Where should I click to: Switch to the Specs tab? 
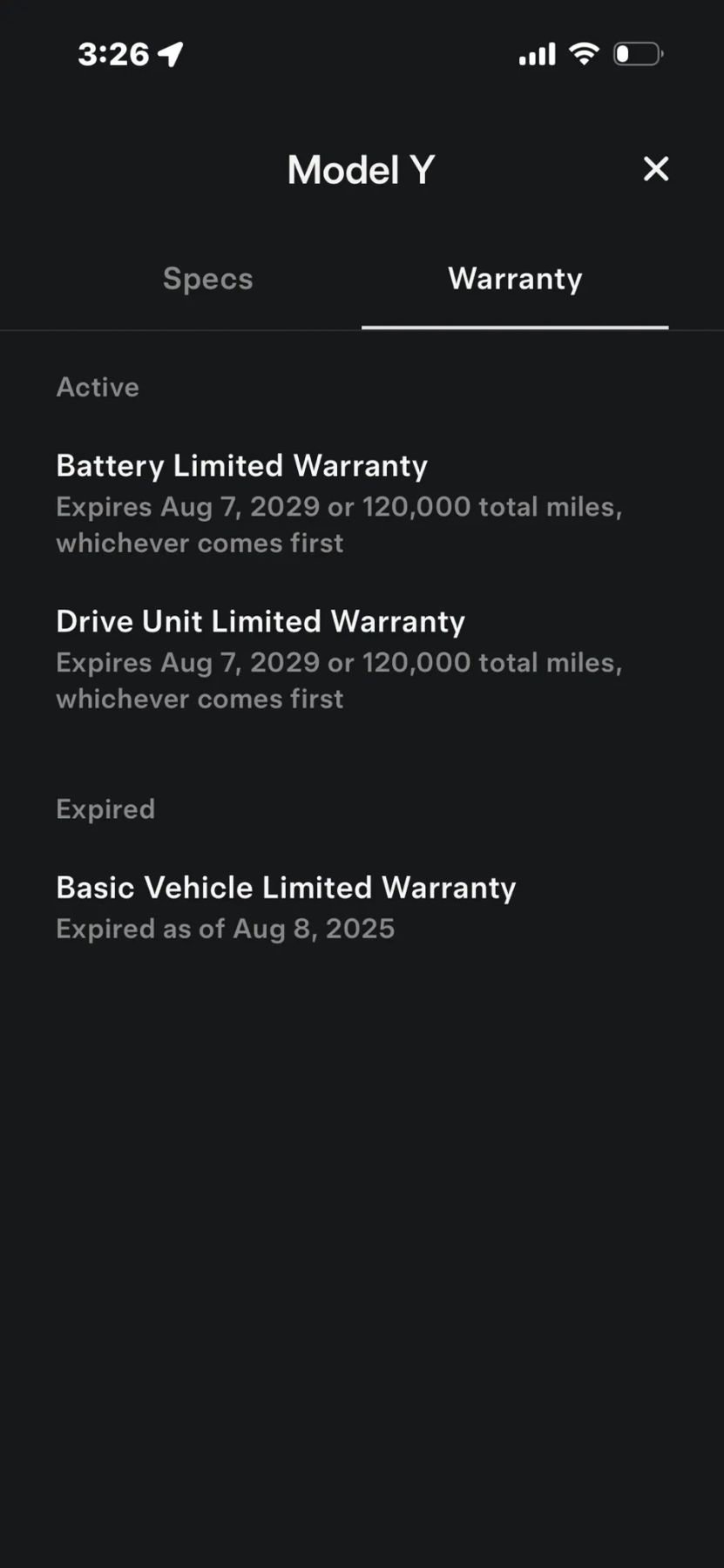[207, 279]
